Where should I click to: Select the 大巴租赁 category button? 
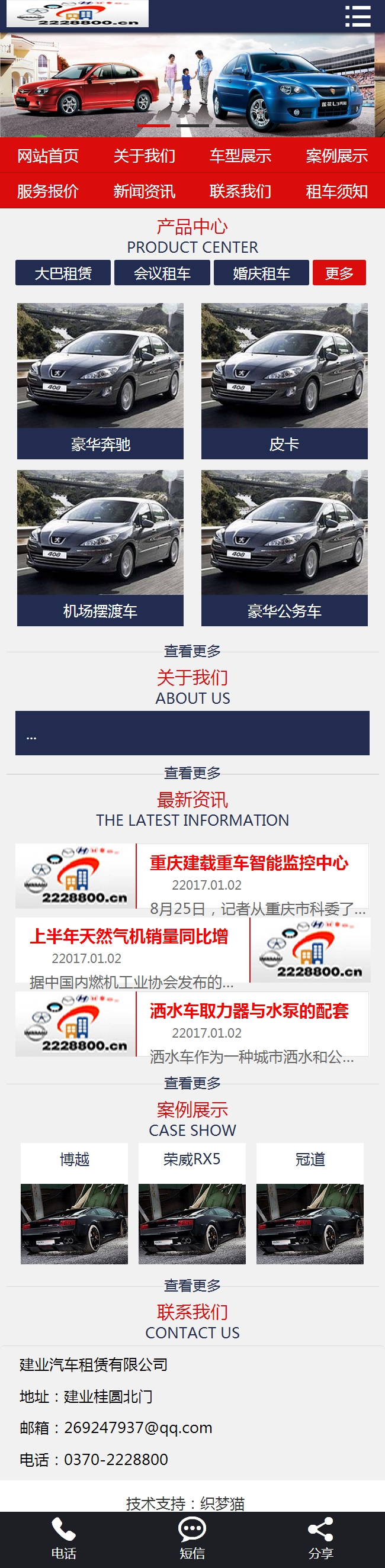(63, 273)
